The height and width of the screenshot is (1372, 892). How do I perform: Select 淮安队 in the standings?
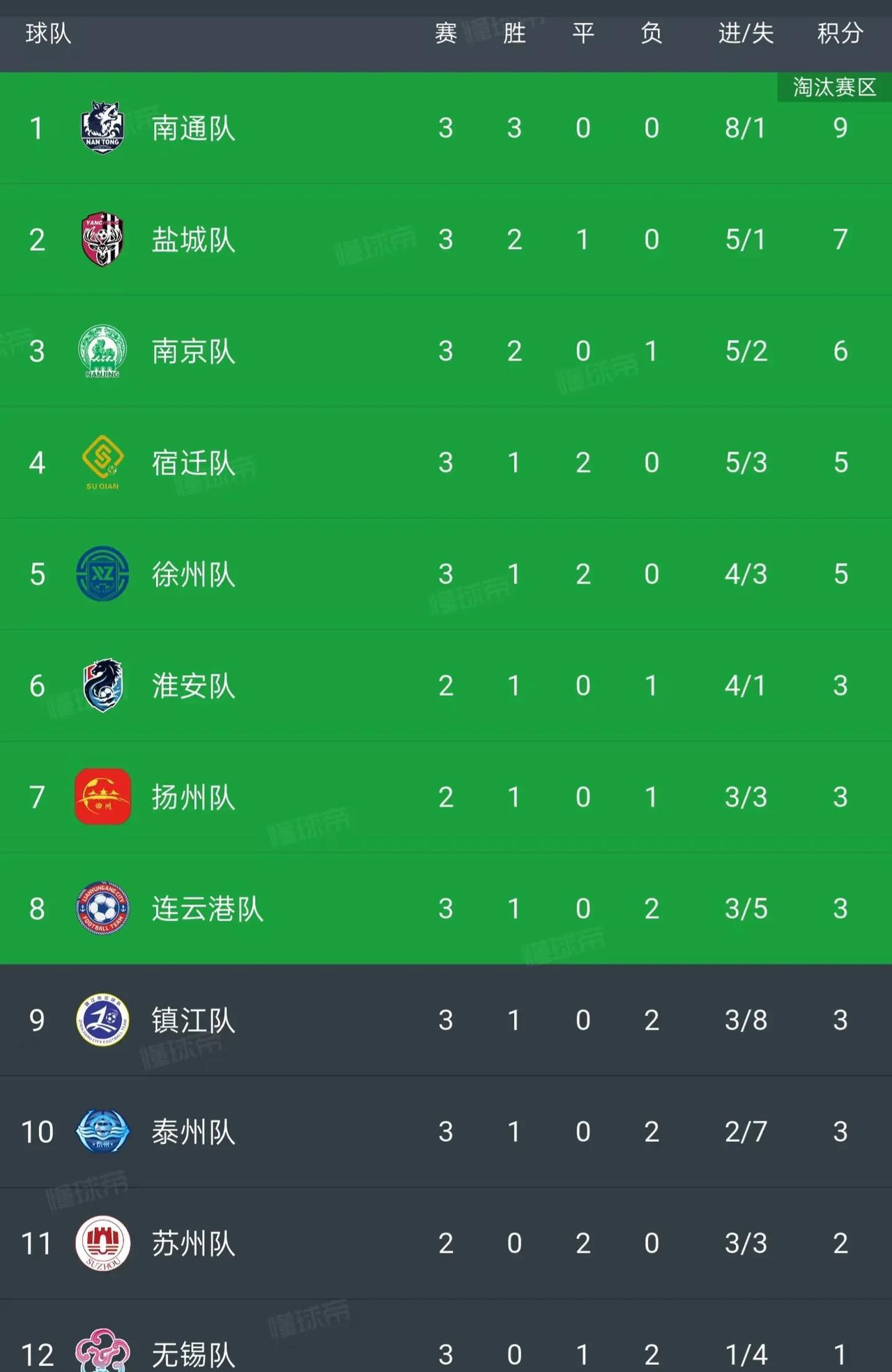193,686
